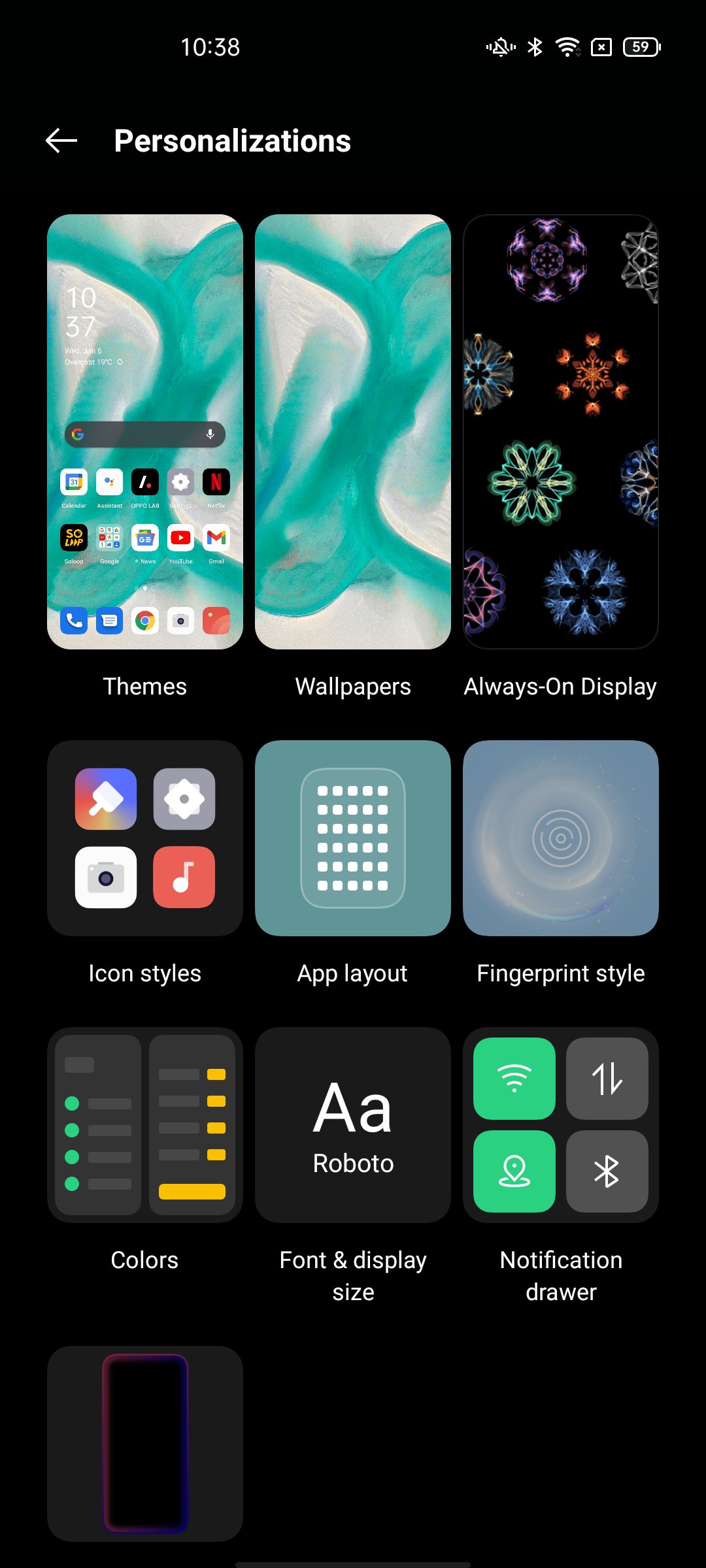The height and width of the screenshot is (1568, 706).
Task: Open the glowing phone edge tile
Action: click(x=145, y=1443)
